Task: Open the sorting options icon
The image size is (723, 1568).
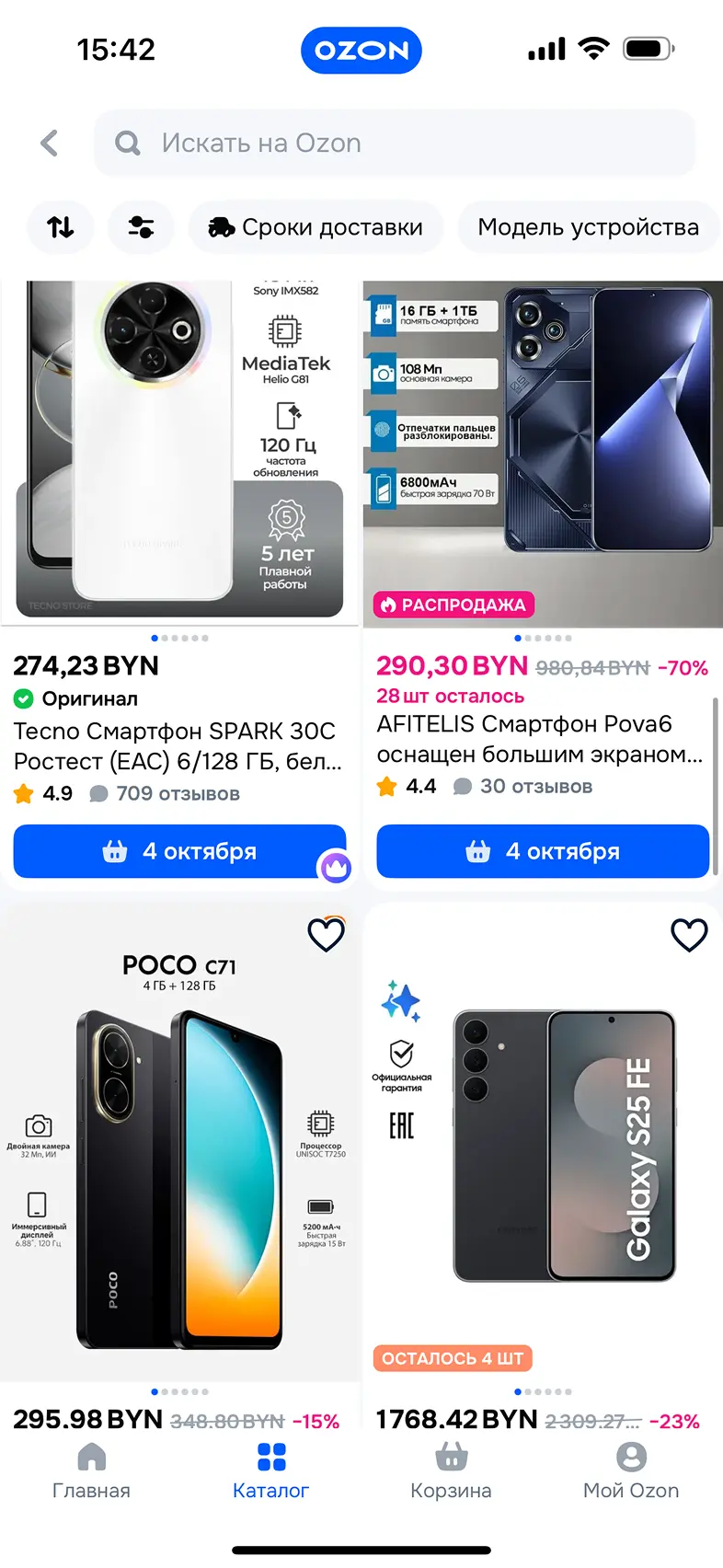Action: (x=61, y=227)
